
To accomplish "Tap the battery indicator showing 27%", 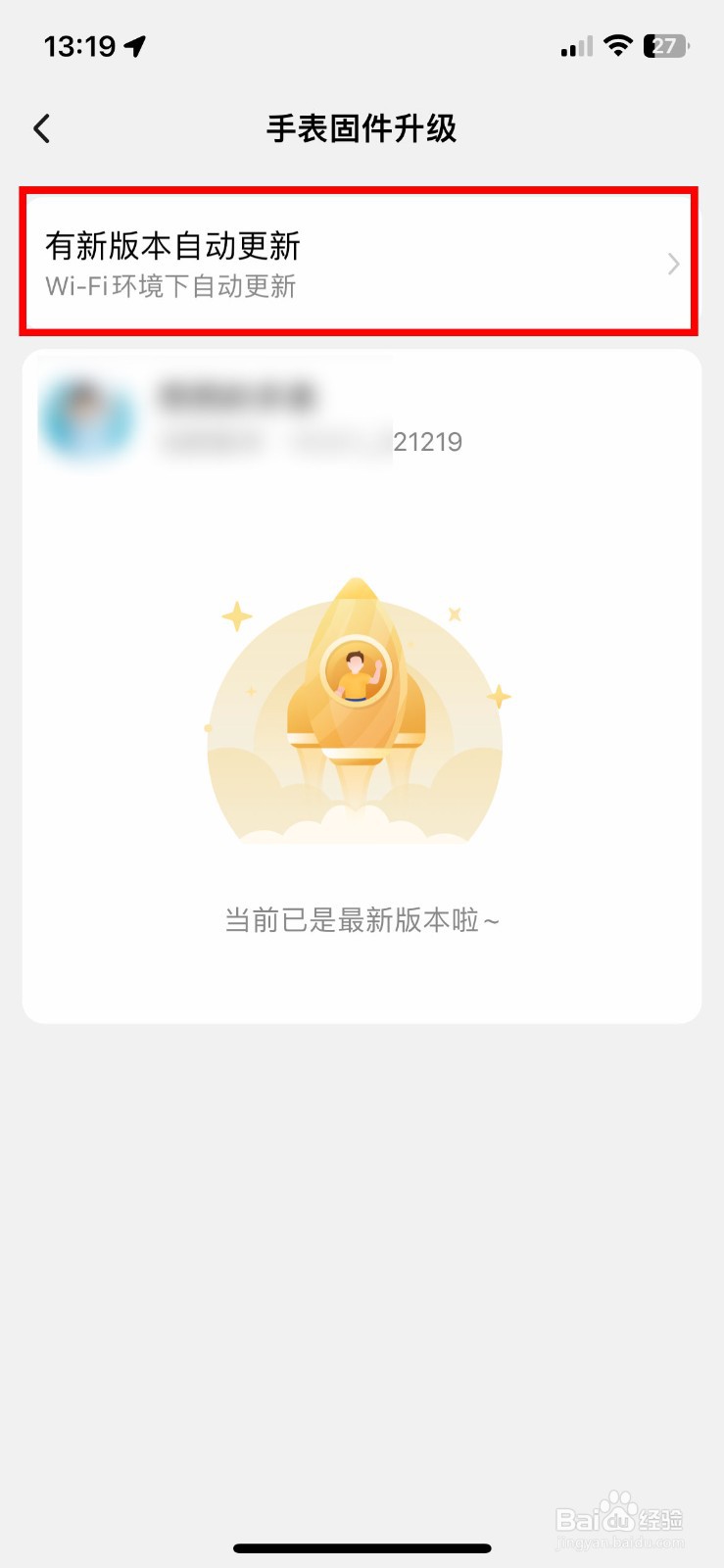I will click(662, 44).
